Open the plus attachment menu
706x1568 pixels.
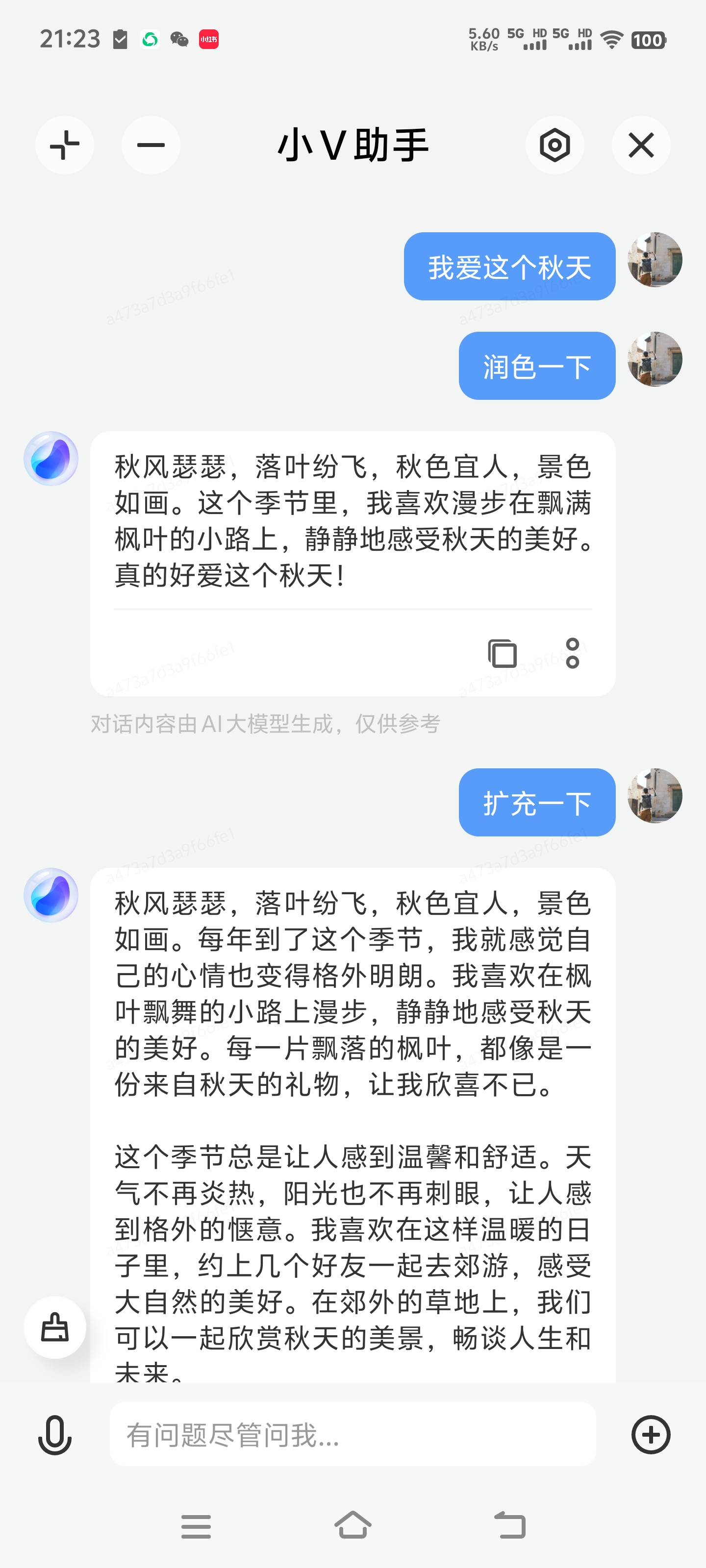click(x=651, y=1435)
